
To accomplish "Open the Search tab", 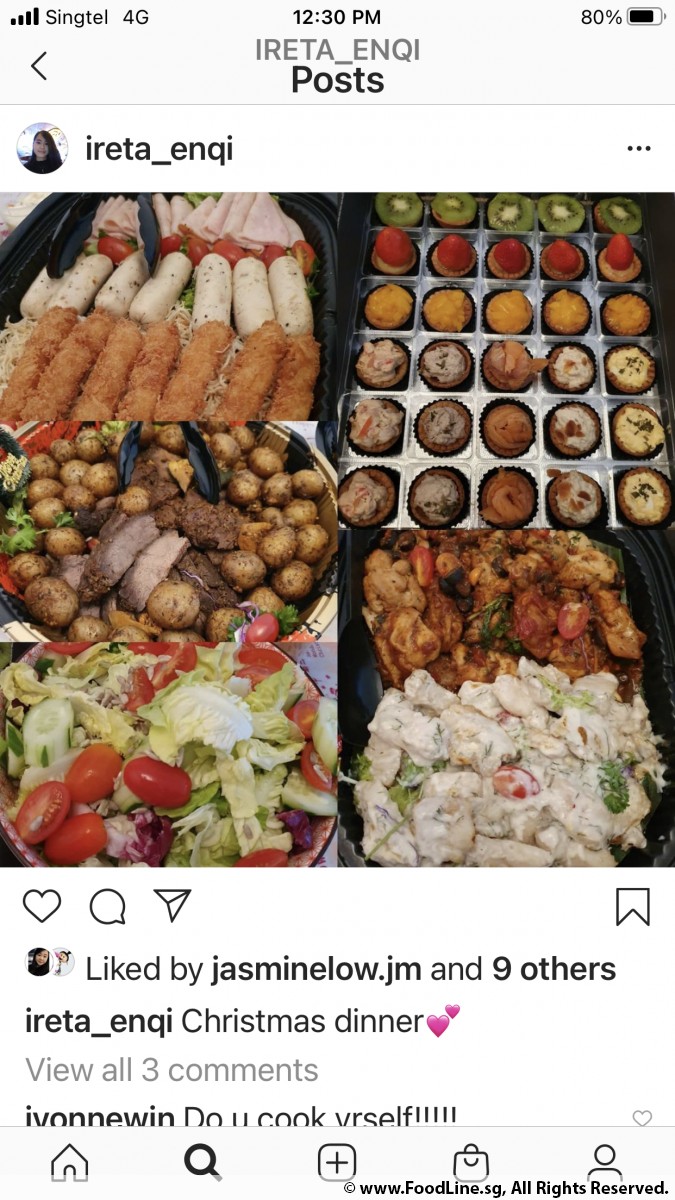I will click(x=203, y=1162).
